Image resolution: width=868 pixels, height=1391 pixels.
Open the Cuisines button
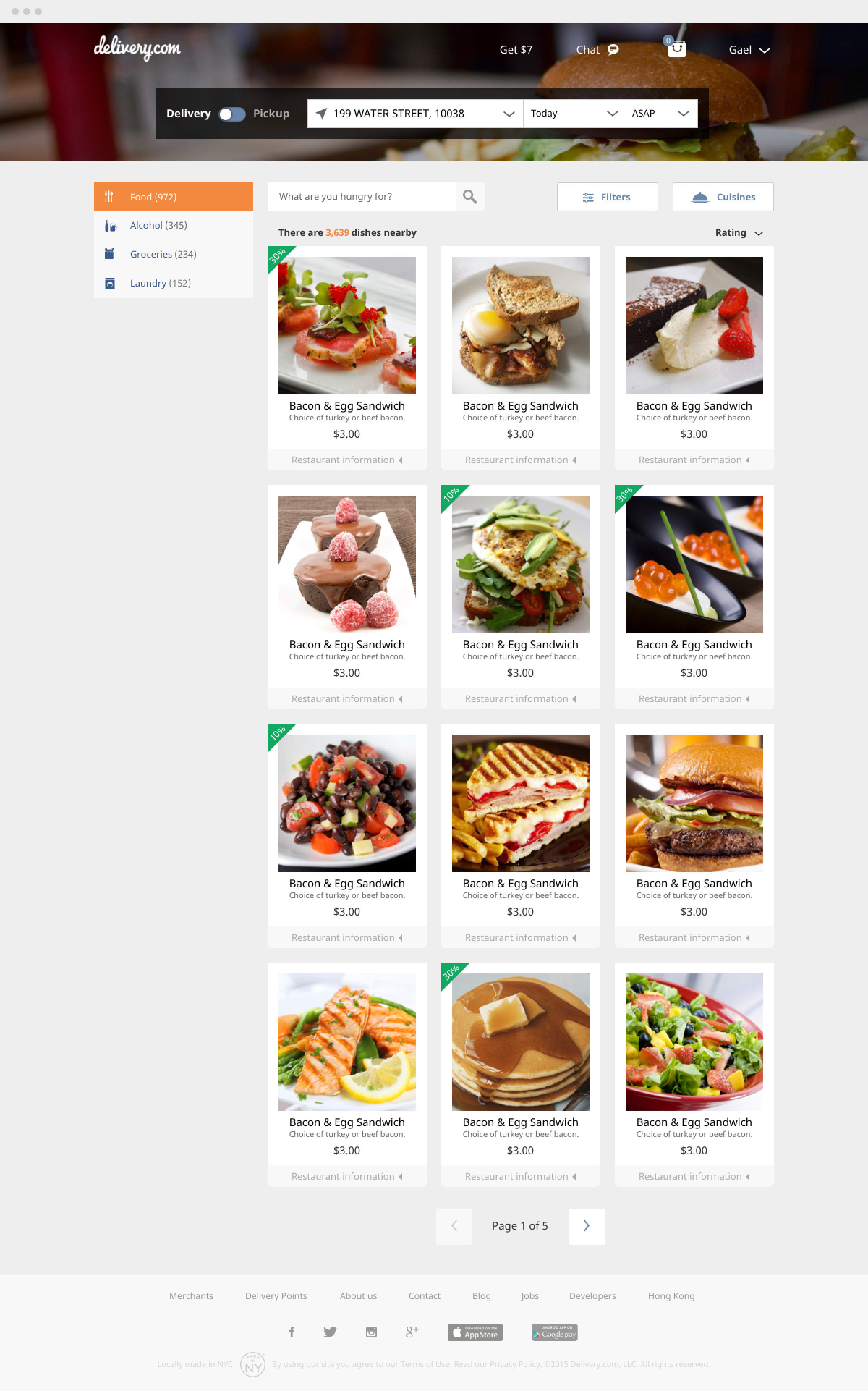pos(723,197)
